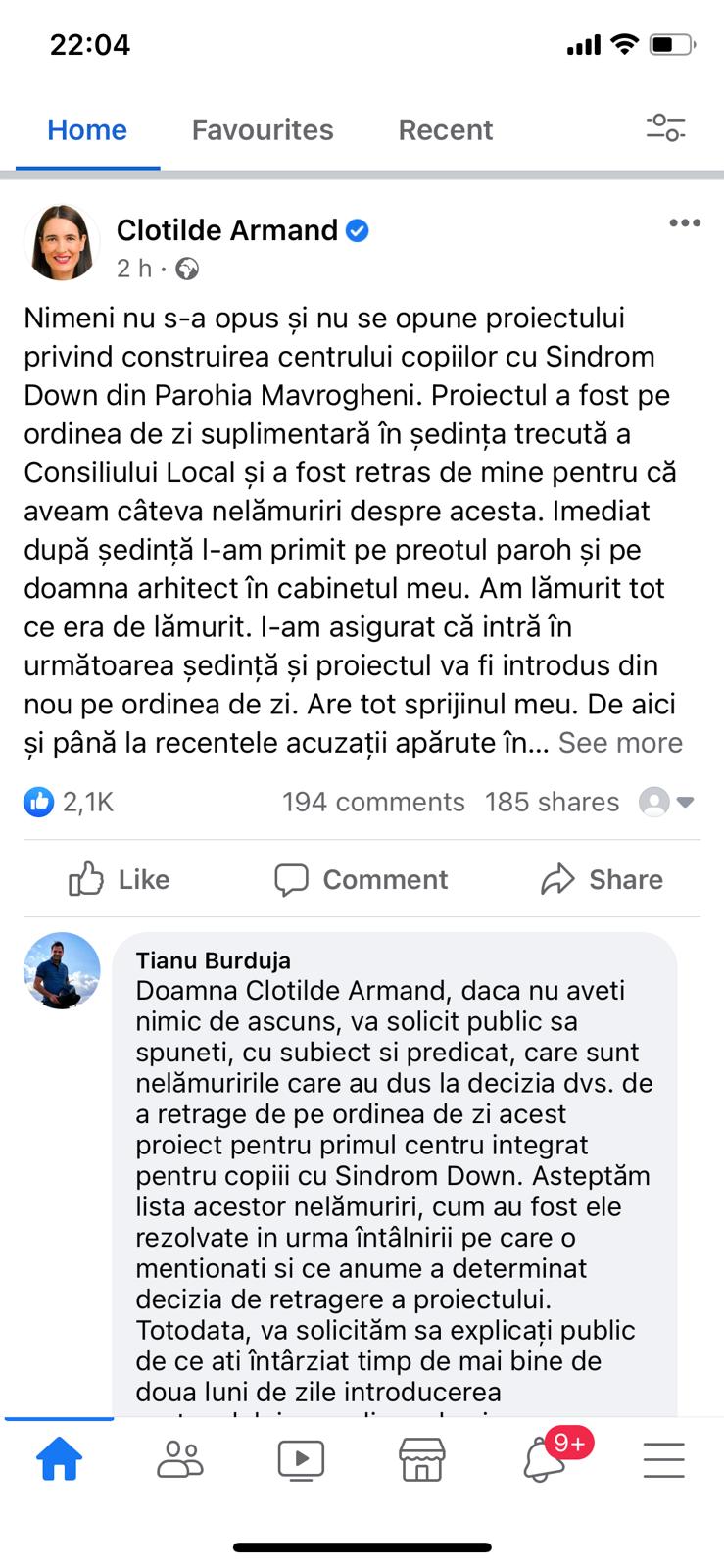Go to the Home feed in the bottom bar
Screen dimensions: 724x1568
(x=60, y=1460)
